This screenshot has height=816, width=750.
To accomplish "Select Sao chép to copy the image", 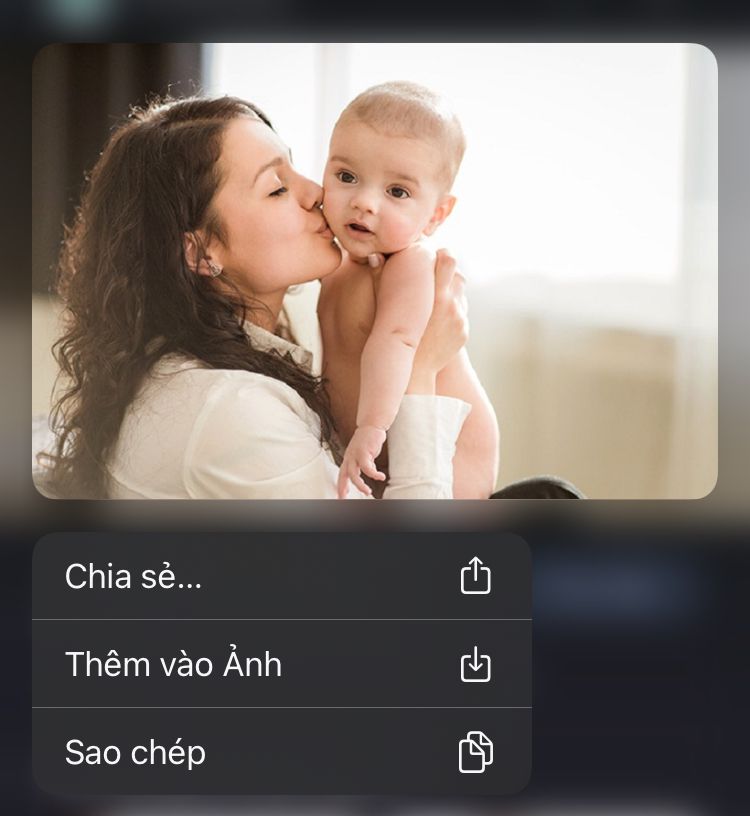I will [280, 752].
